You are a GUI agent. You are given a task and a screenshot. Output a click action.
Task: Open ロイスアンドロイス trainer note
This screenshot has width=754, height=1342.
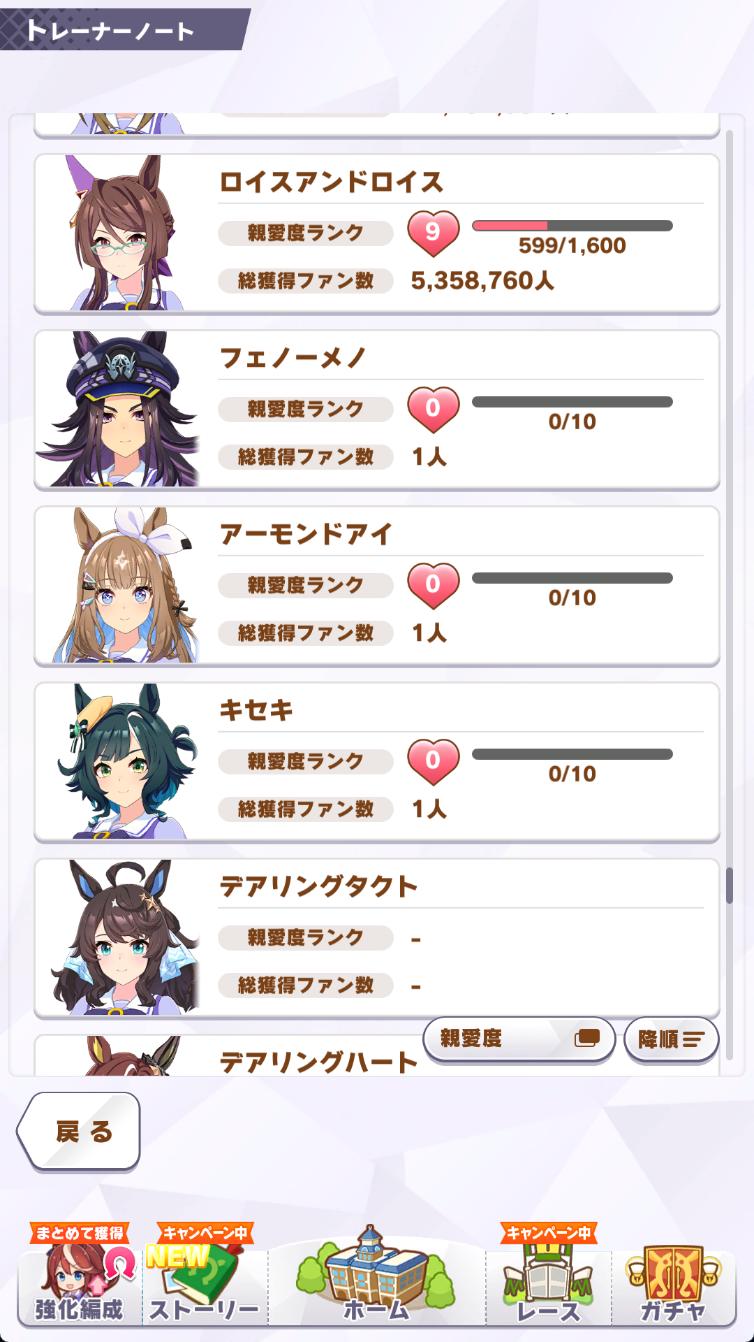pyautogui.click(x=377, y=233)
